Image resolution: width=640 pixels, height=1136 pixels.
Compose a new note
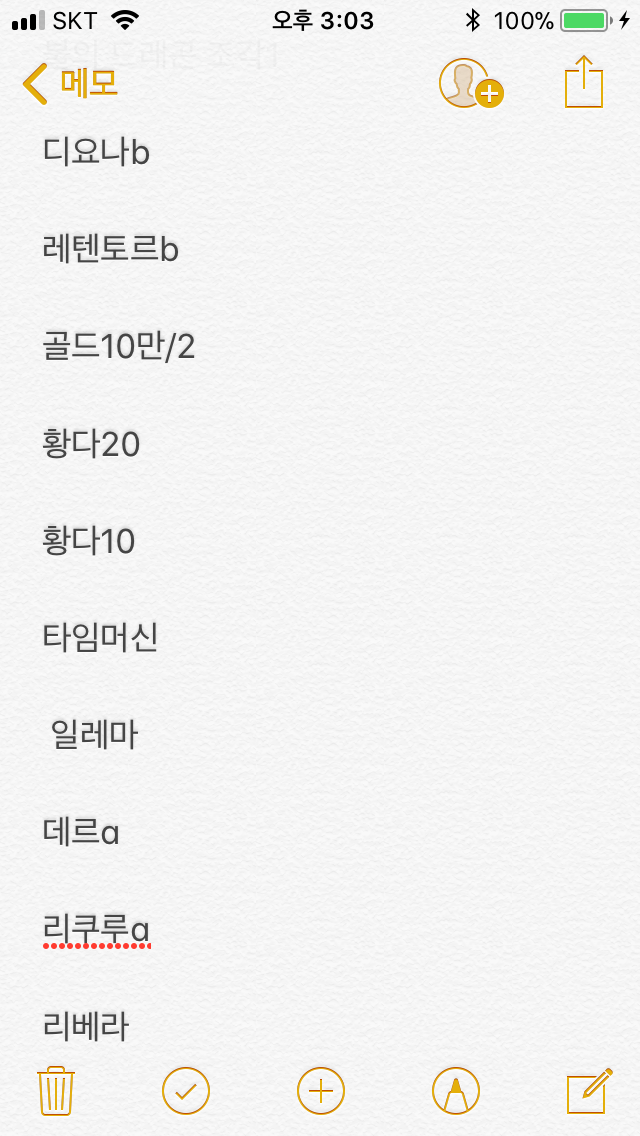click(589, 1090)
